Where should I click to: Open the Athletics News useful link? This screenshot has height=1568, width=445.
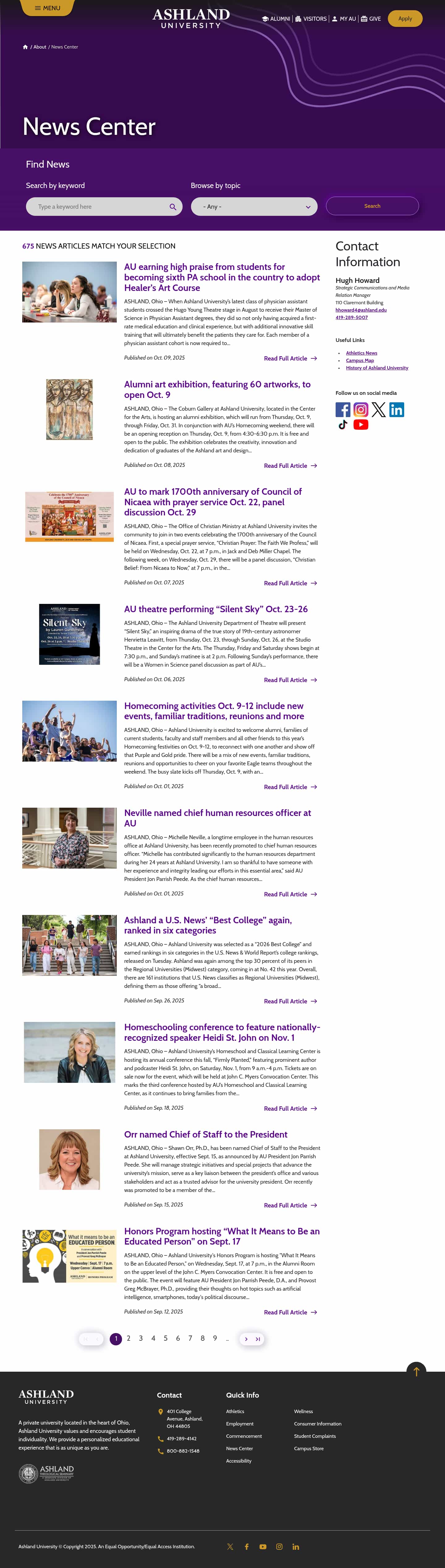(361, 353)
